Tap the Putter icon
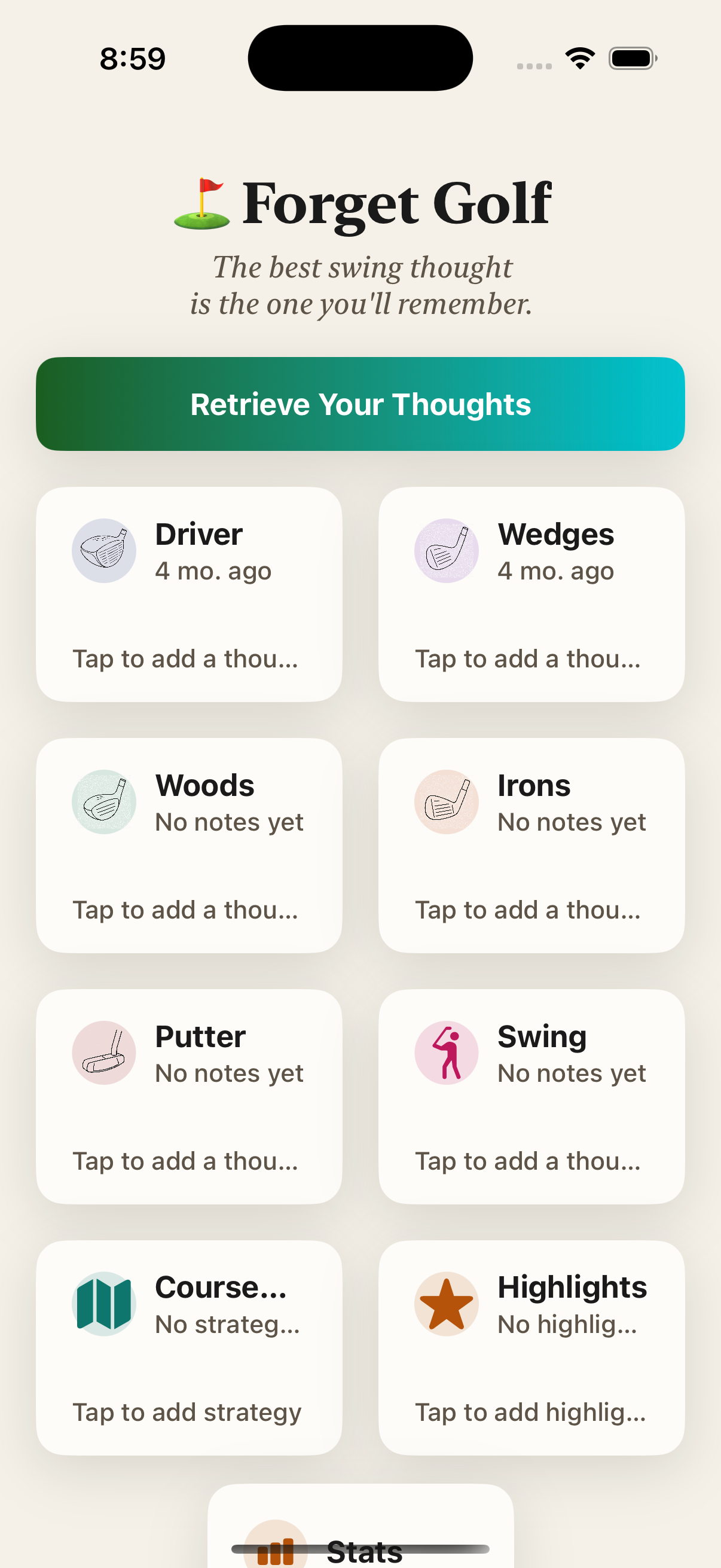Image resolution: width=721 pixels, height=1568 pixels. (103, 1053)
